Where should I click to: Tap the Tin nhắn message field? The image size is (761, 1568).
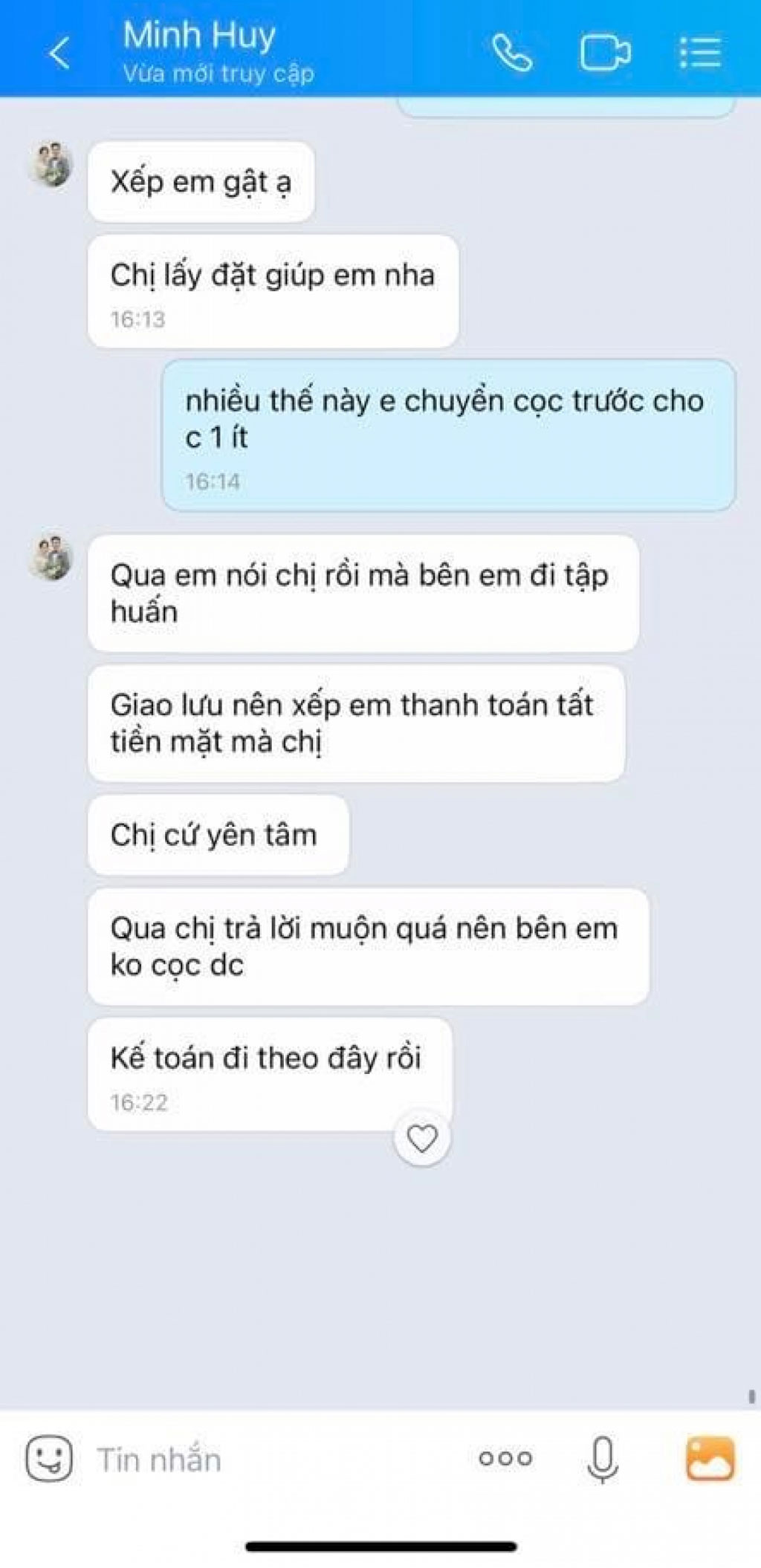[268, 1460]
